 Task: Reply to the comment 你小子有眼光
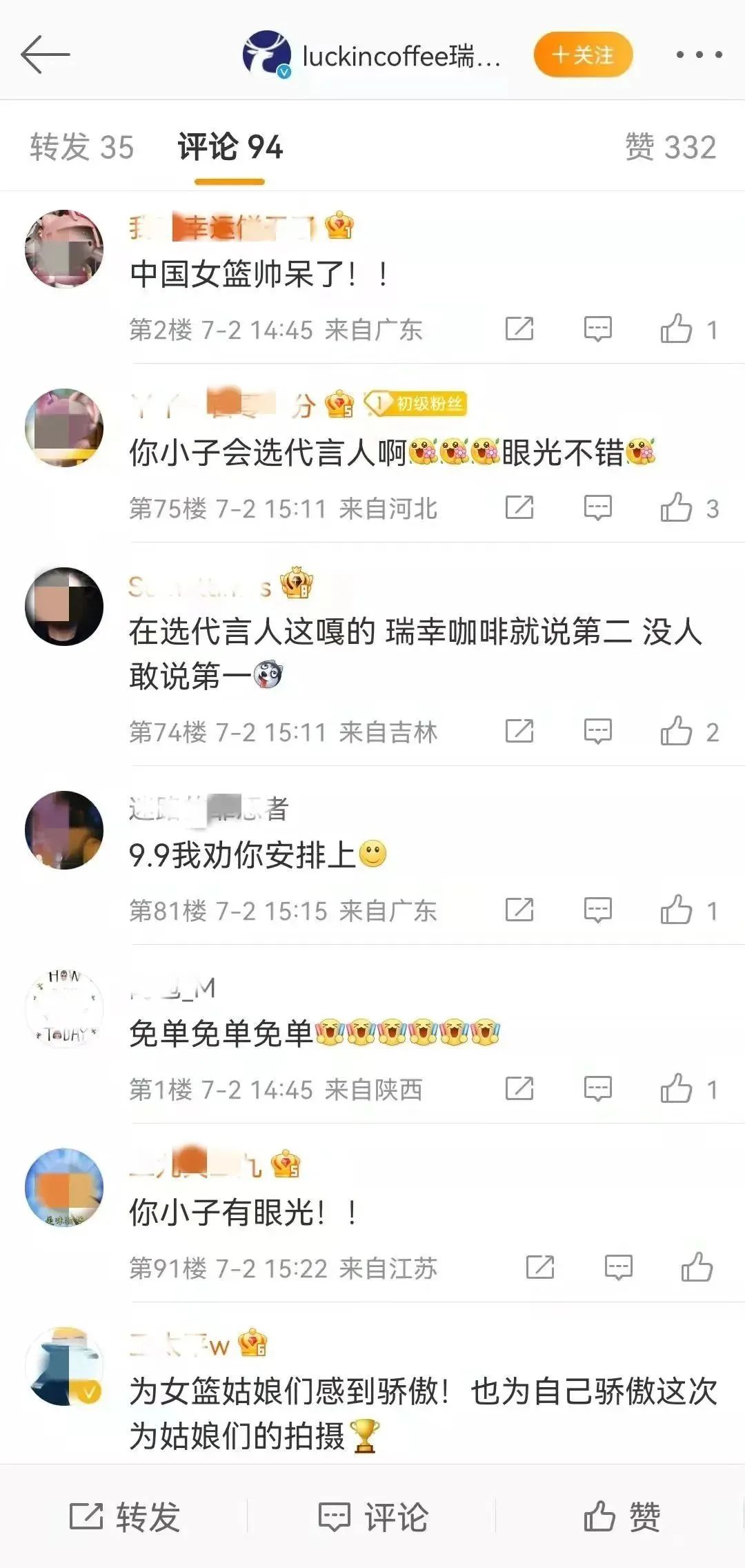pyautogui.click(x=618, y=1268)
